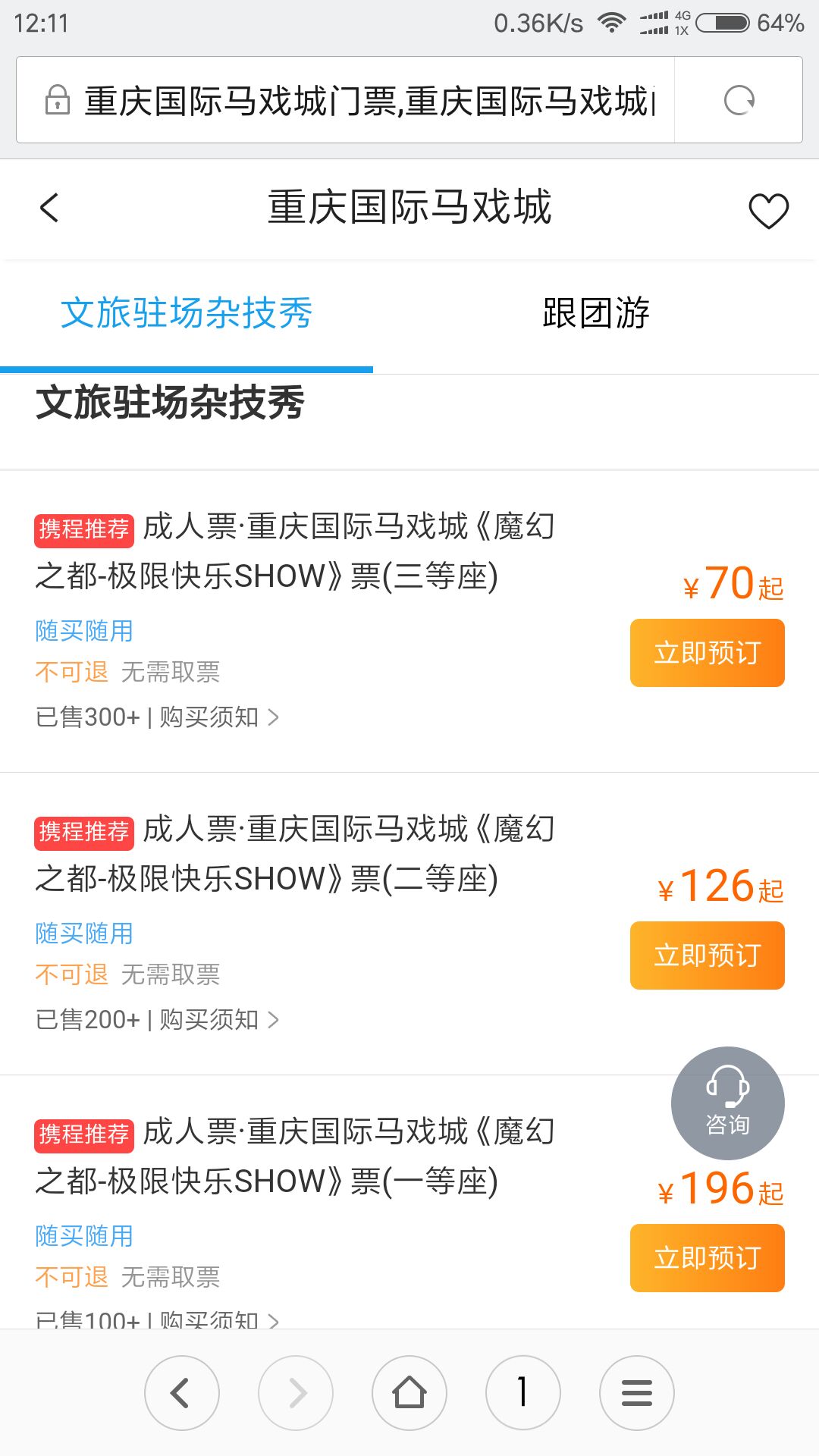Tap the browser home button

pyautogui.click(x=409, y=1392)
